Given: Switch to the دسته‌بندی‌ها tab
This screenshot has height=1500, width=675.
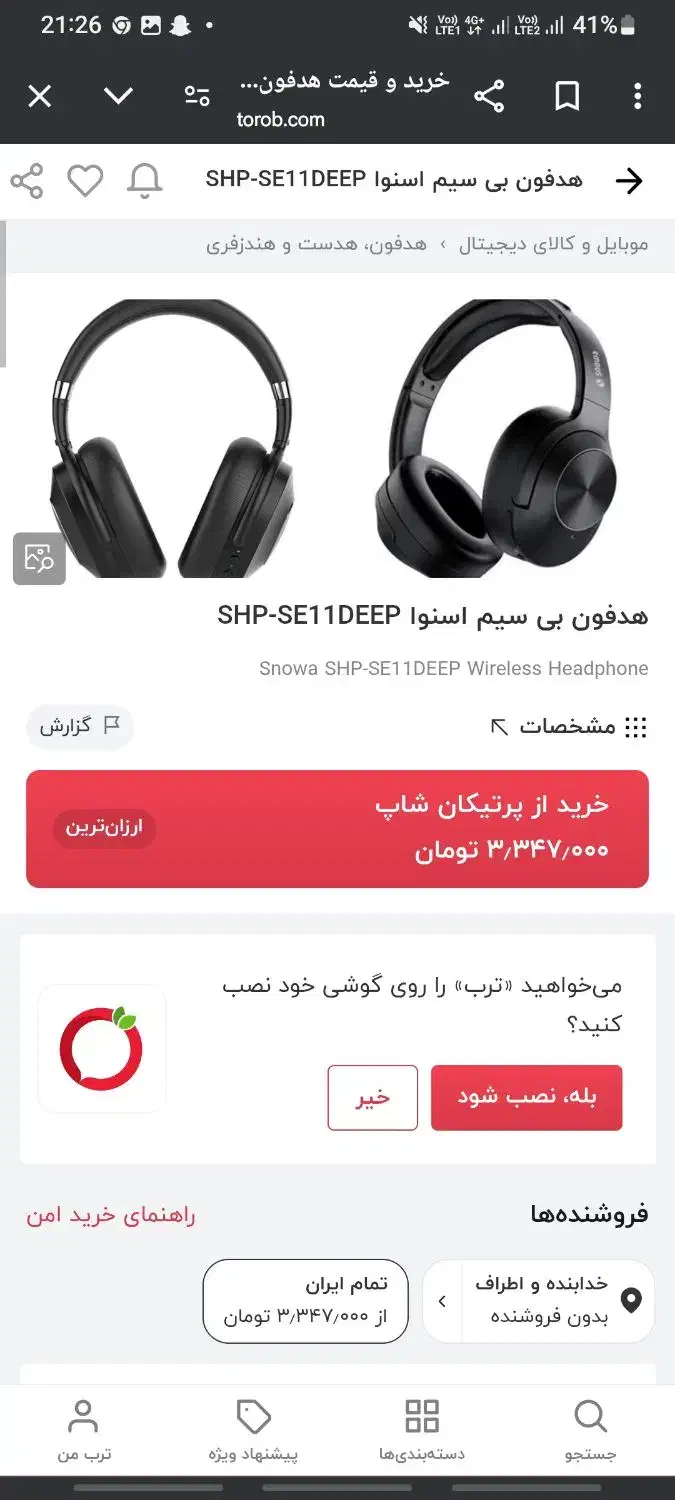Looking at the screenshot, I should 422,1431.
